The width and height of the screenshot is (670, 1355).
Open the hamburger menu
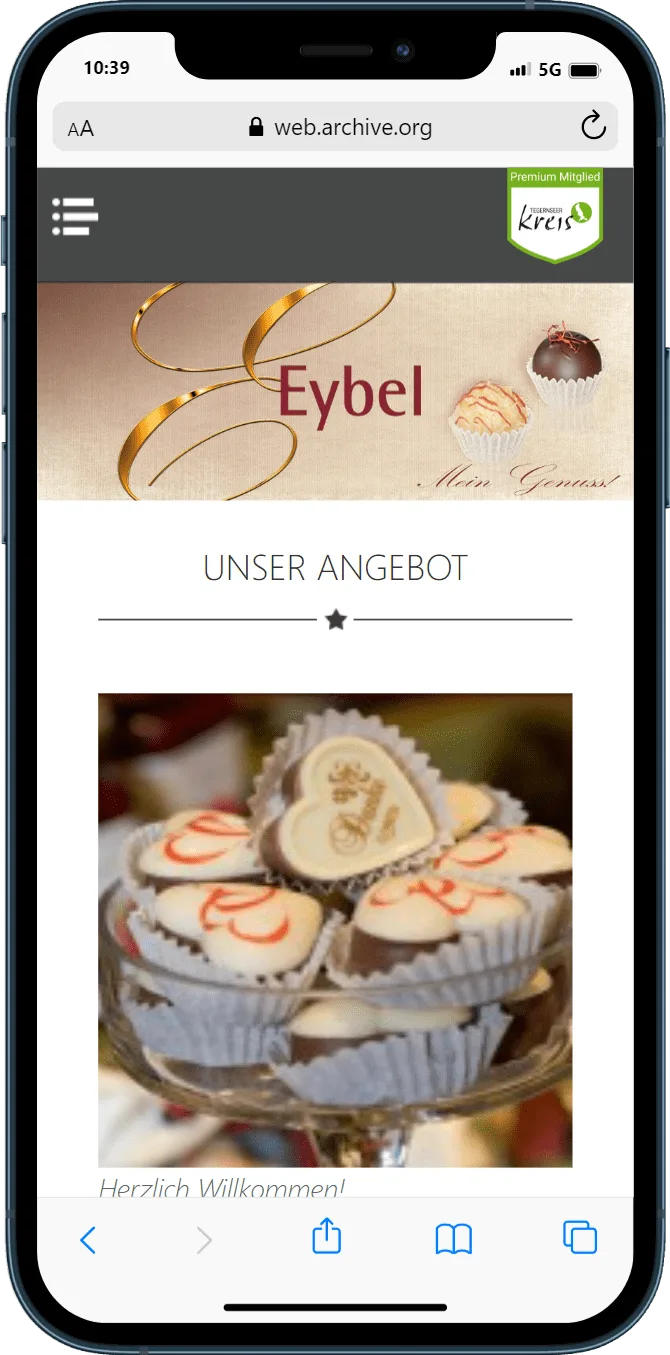pyautogui.click(x=75, y=216)
